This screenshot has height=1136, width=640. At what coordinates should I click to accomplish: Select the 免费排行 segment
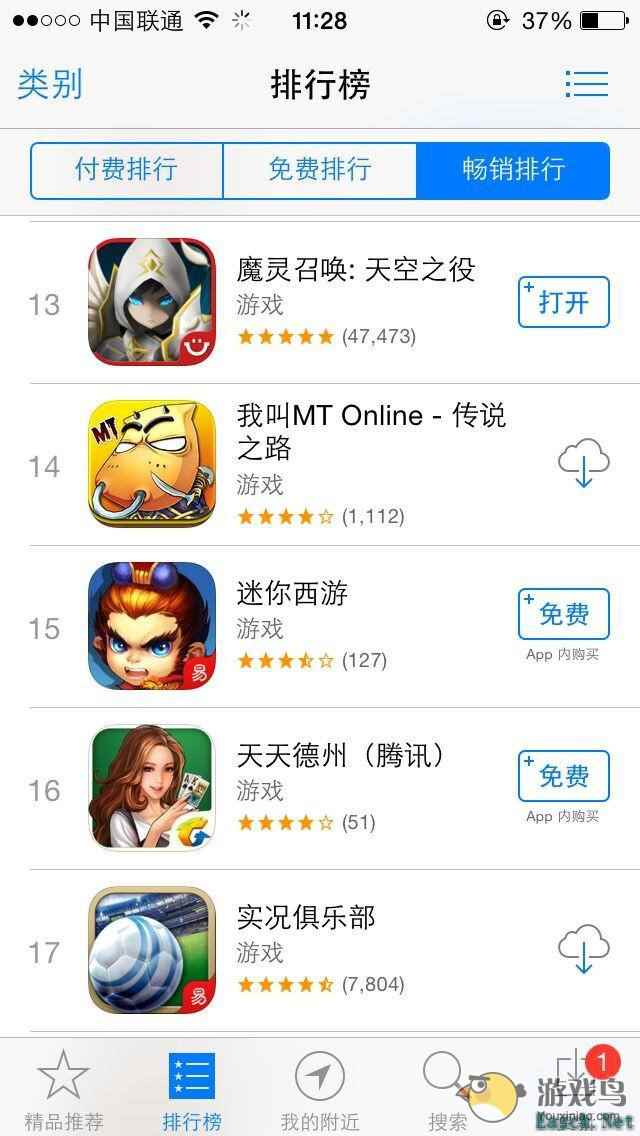319,170
